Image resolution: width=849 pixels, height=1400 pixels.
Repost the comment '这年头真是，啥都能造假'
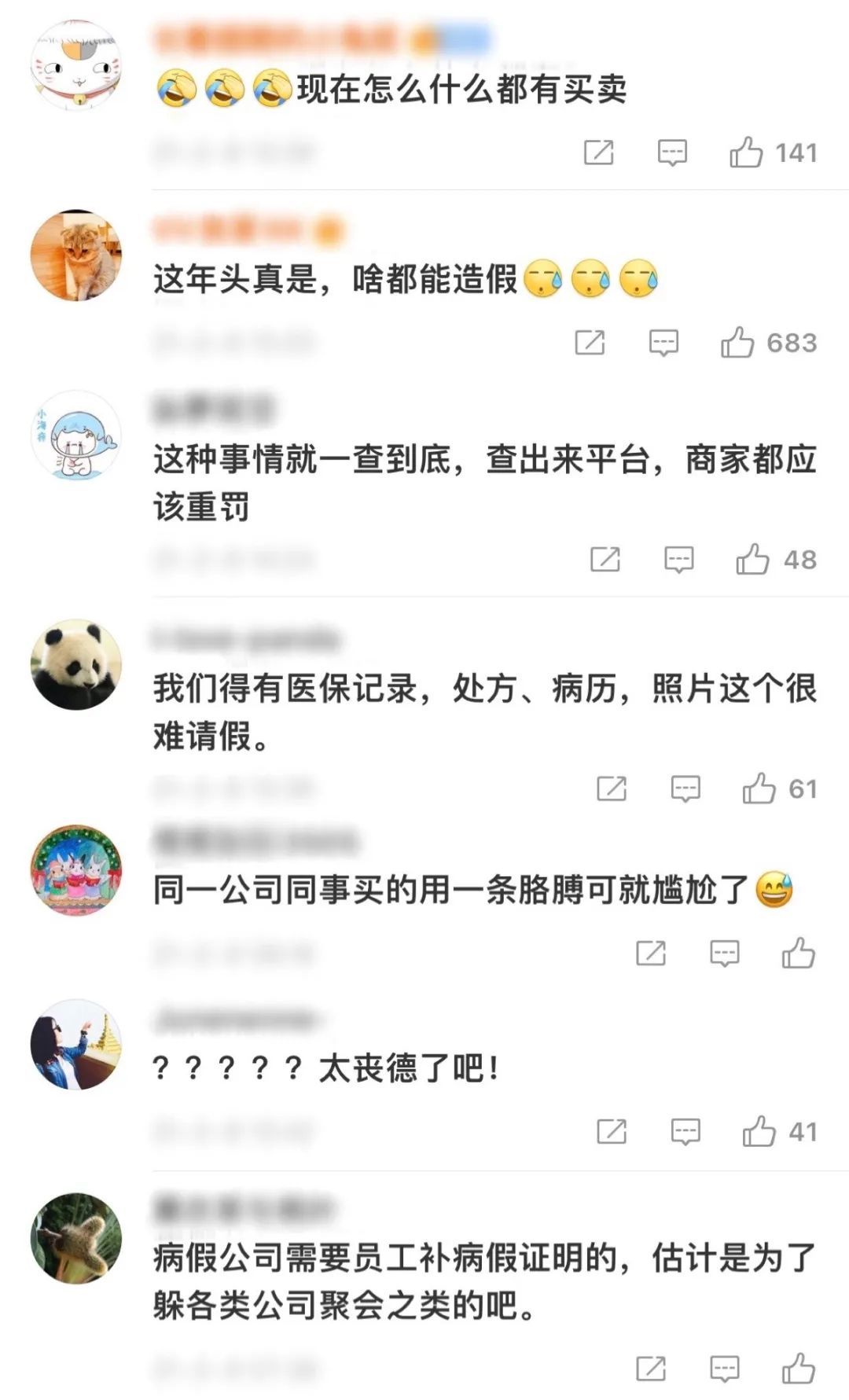tap(590, 343)
